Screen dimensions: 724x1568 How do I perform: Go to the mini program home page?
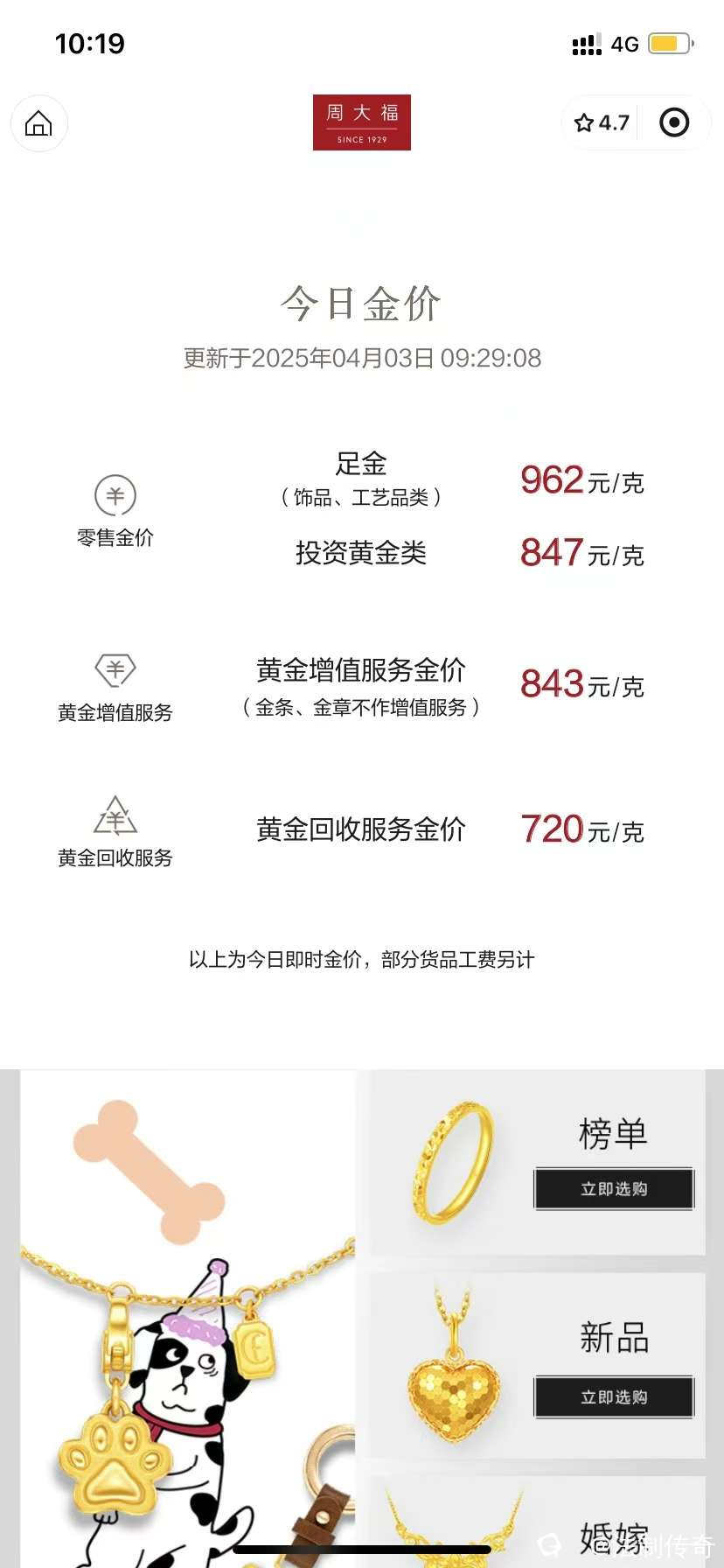point(38,123)
